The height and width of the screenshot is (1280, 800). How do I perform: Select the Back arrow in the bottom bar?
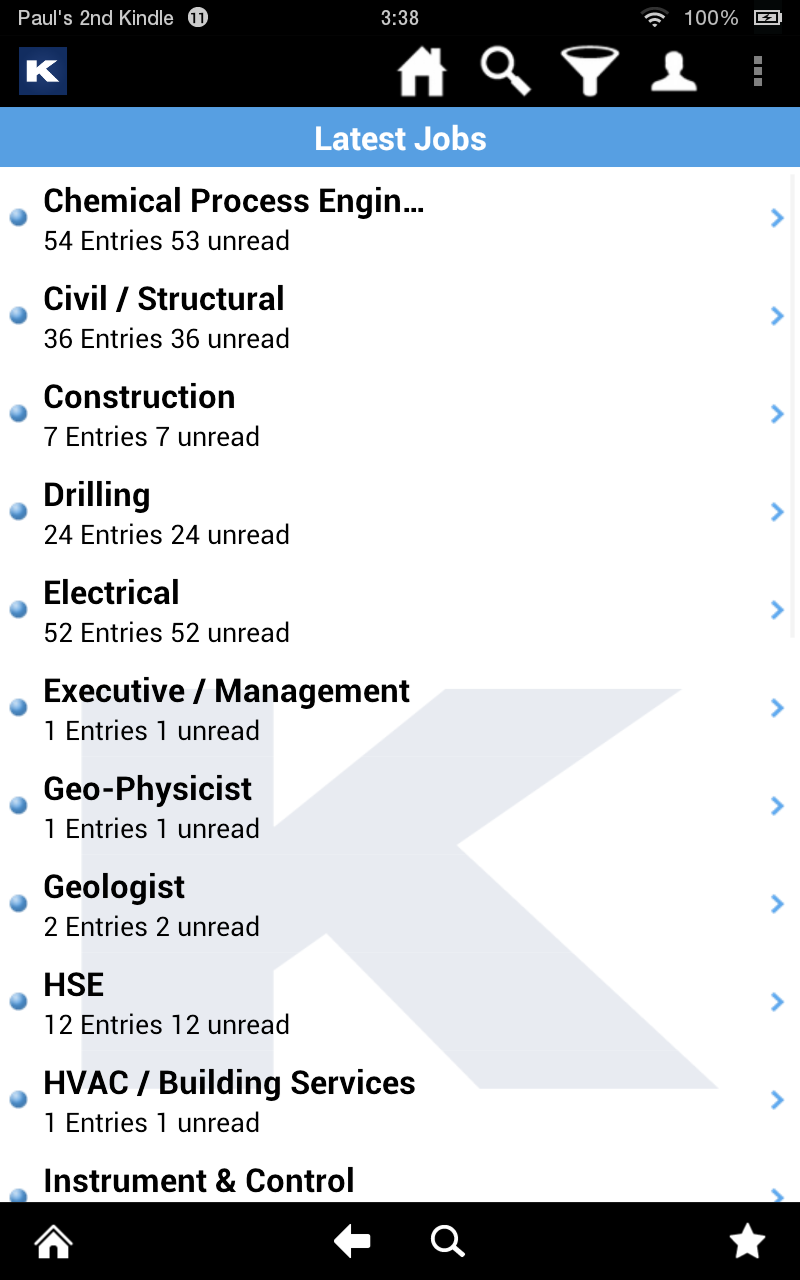click(x=351, y=1240)
